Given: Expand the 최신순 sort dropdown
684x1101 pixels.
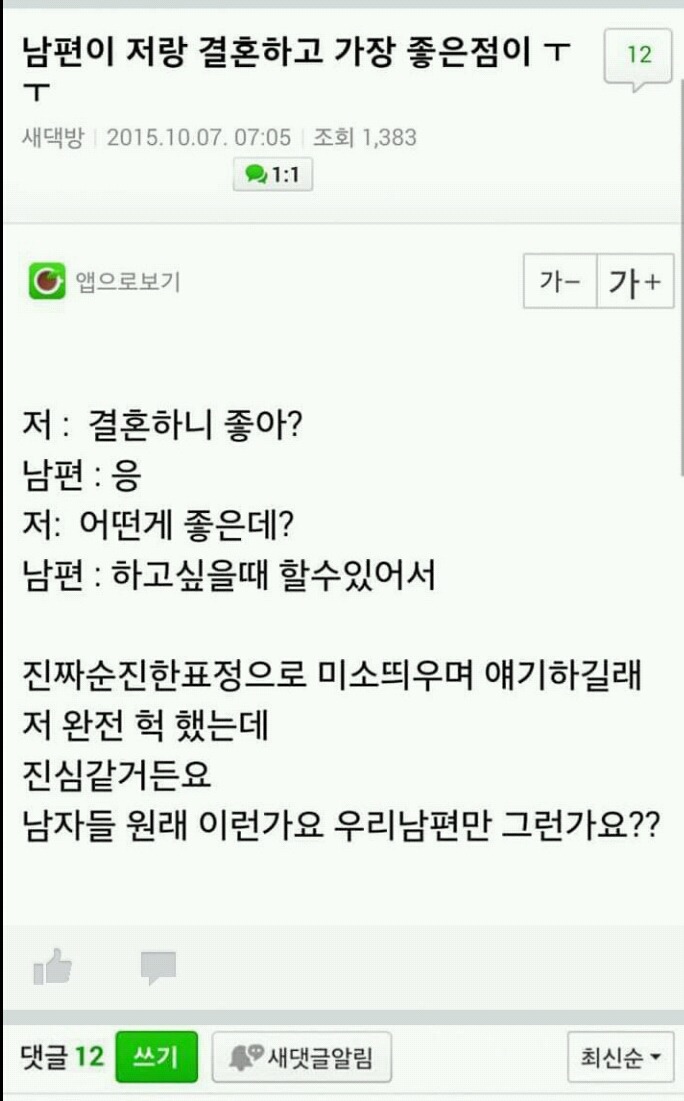Looking at the screenshot, I should (620, 1058).
